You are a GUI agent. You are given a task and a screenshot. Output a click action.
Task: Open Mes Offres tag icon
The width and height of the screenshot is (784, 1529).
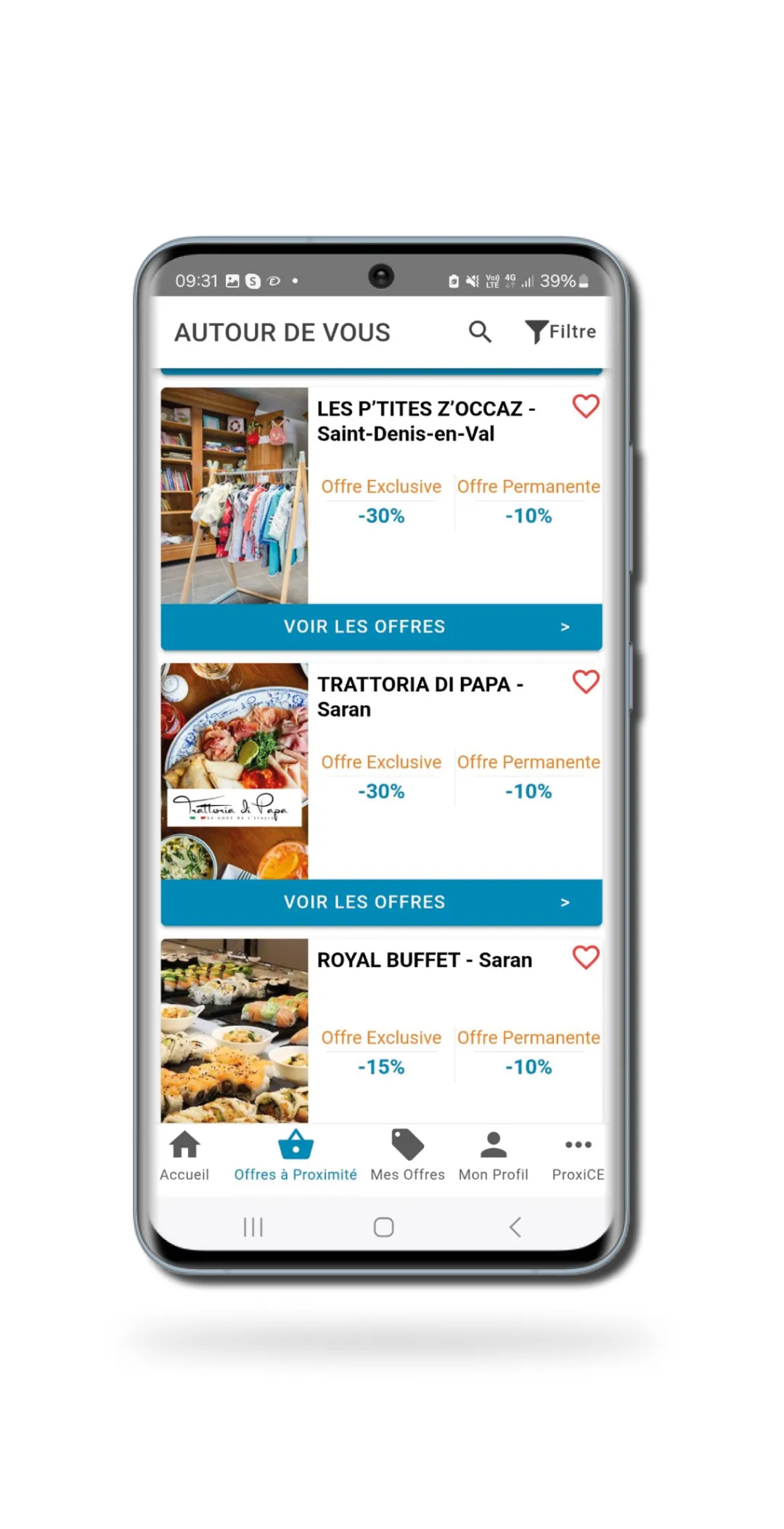coord(407,1143)
